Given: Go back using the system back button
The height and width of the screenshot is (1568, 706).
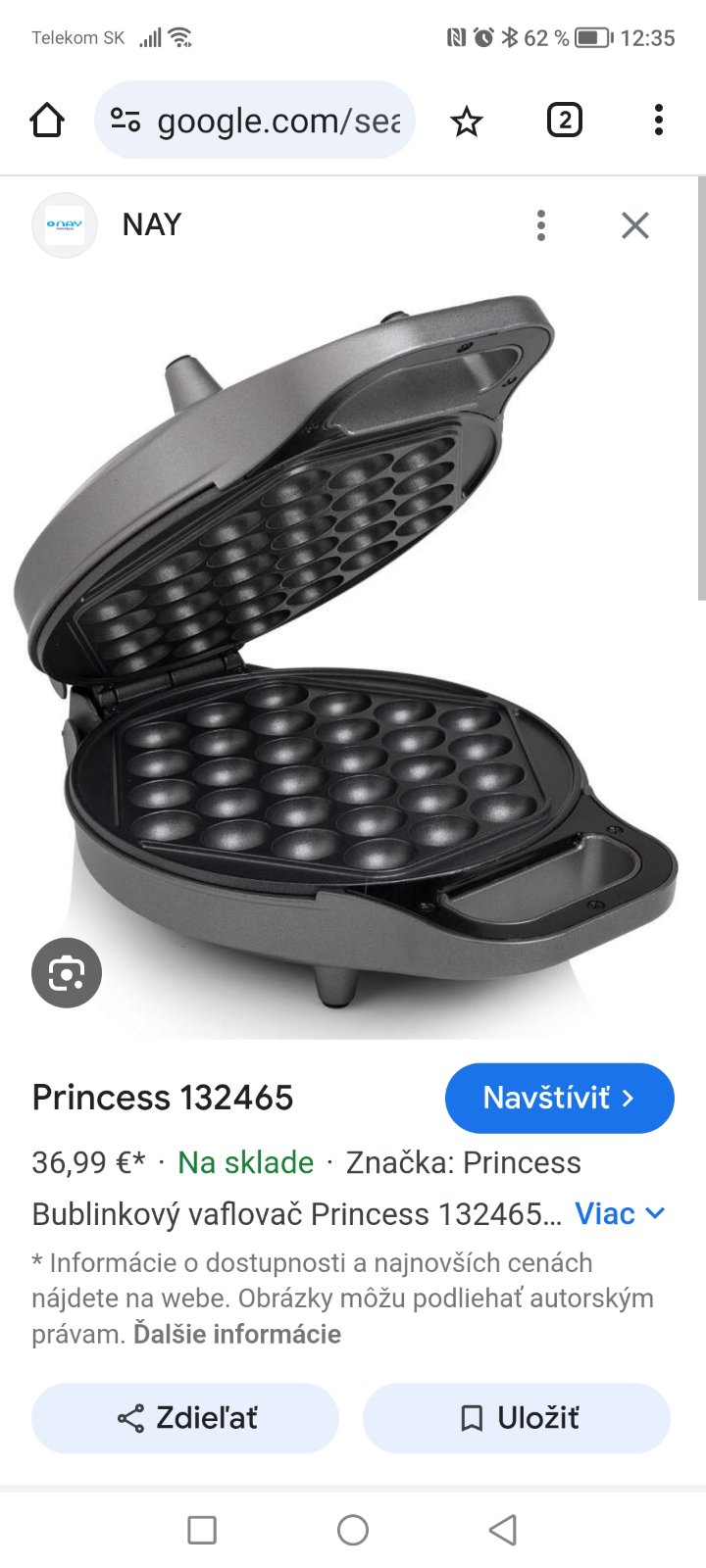Looking at the screenshot, I should [503, 1530].
